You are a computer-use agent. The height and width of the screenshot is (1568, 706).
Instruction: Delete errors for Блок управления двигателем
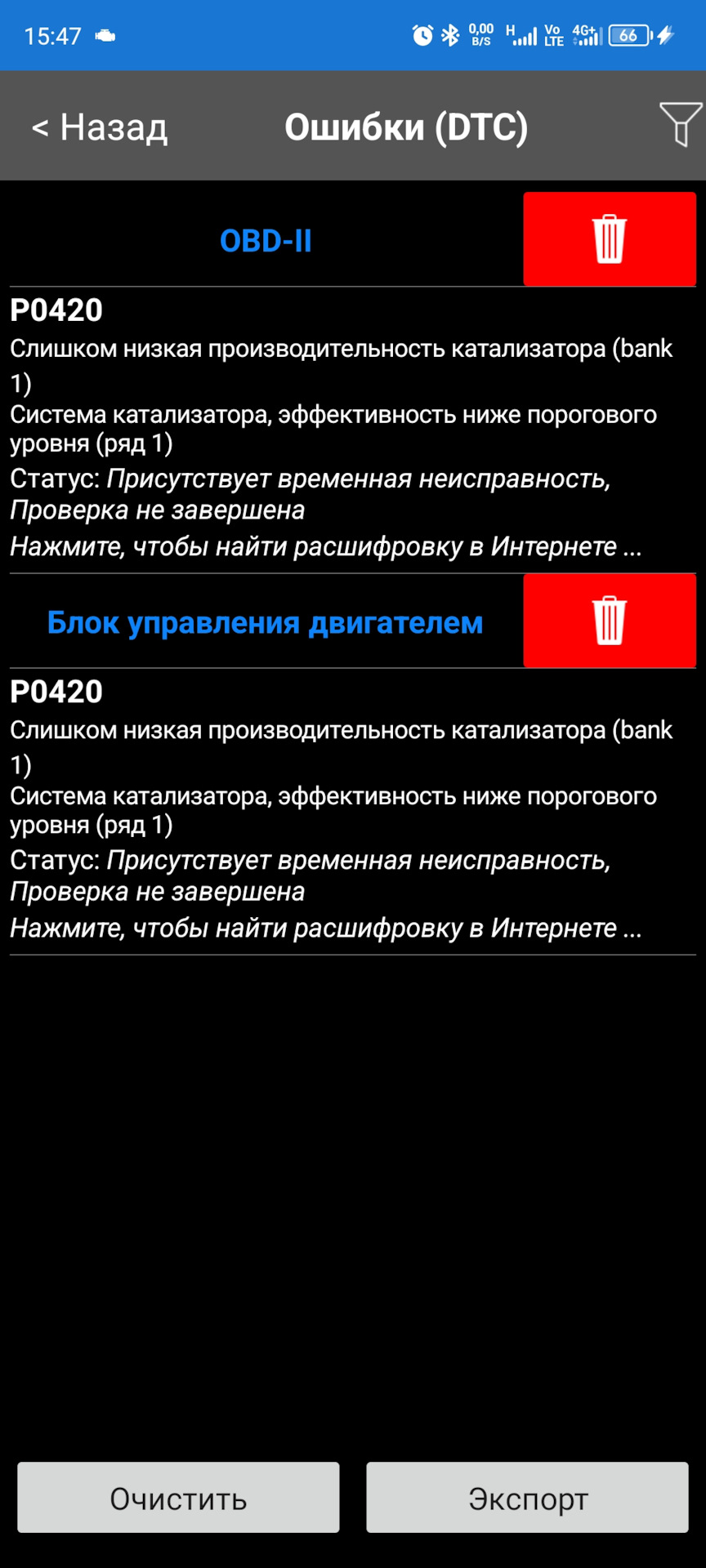click(x=609, y=621)
